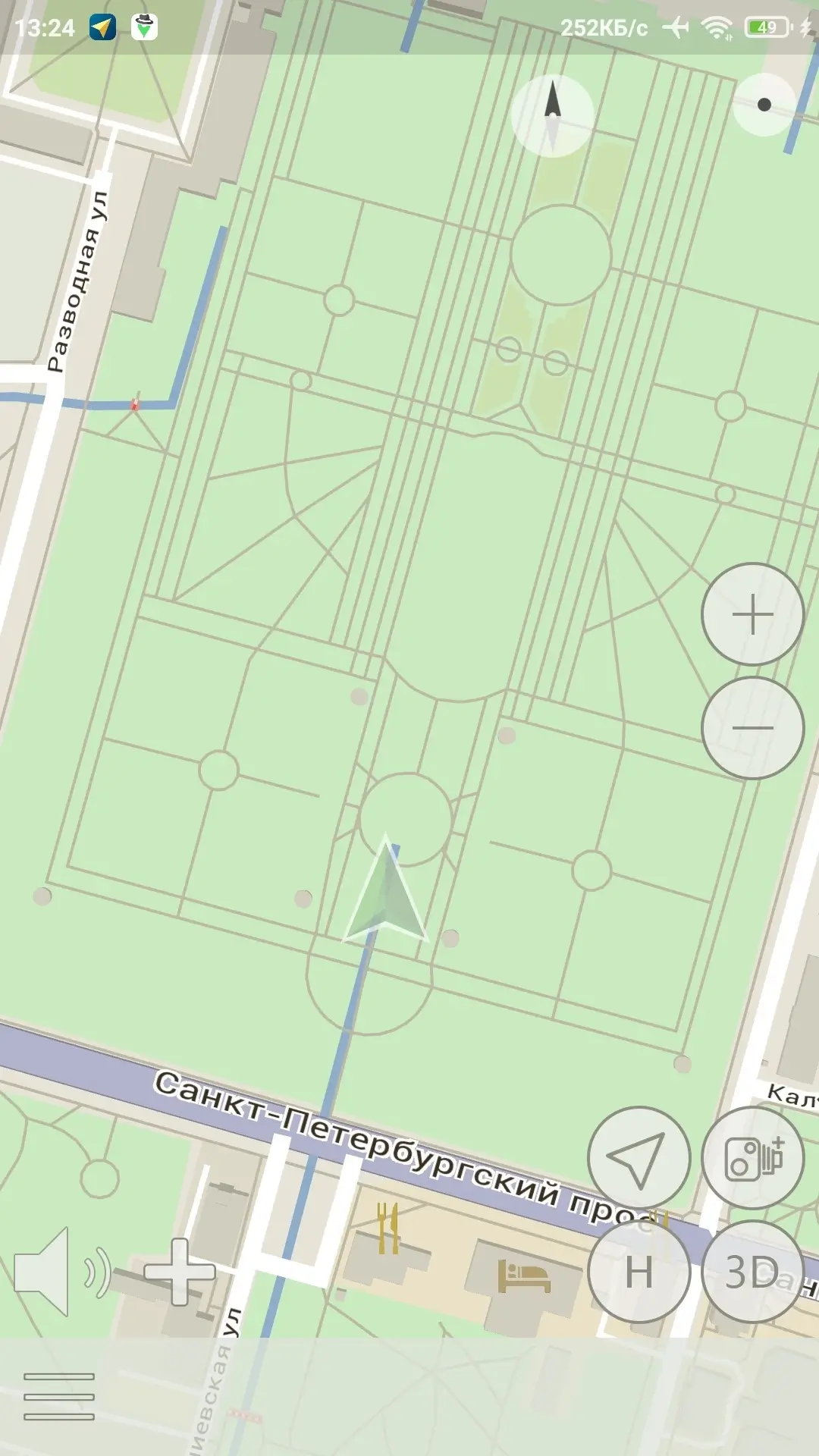Toggle the sound speaker icon
Viewport: 819px width, 1456px height.
tap(62, 1272)
